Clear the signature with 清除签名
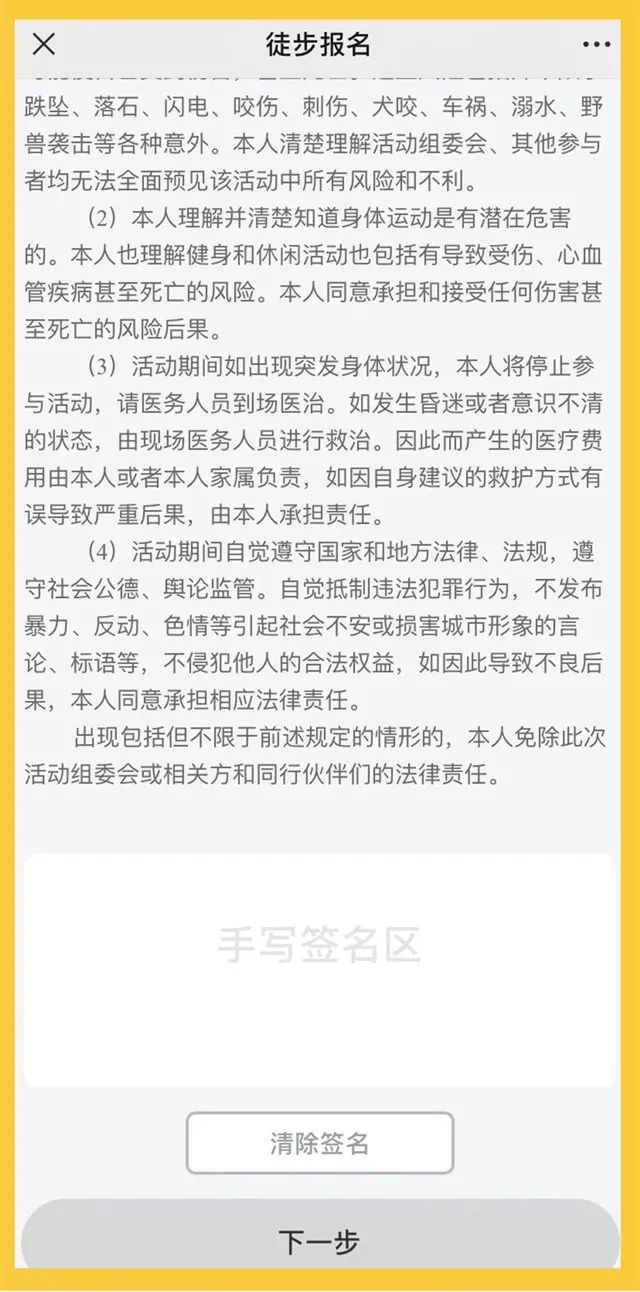Viewport: 640px width, 1292px height. (x=320, y=1143)
